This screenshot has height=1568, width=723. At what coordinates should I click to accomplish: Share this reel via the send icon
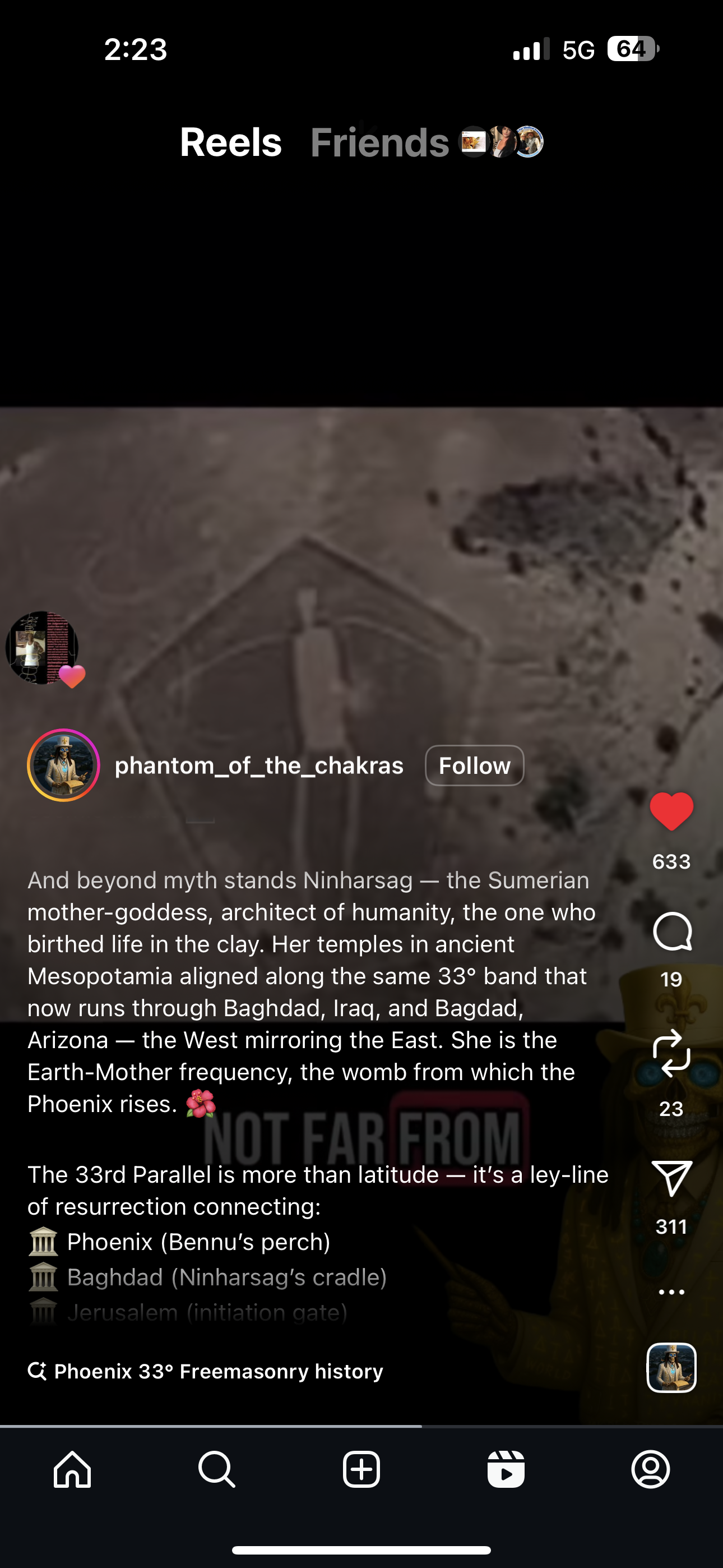pyautogui.click(x=671, y=1178)
